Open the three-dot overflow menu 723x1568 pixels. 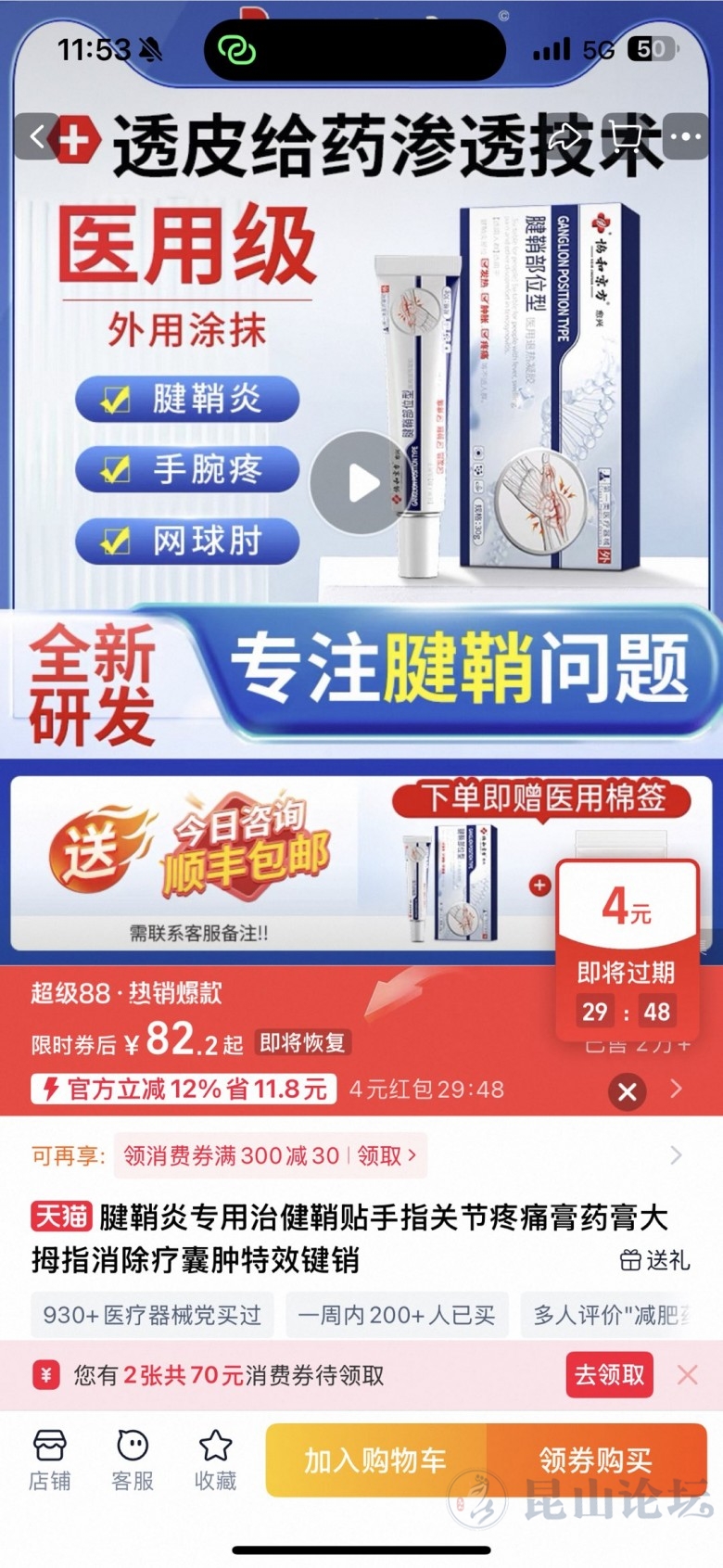click(x=685, y=137)
